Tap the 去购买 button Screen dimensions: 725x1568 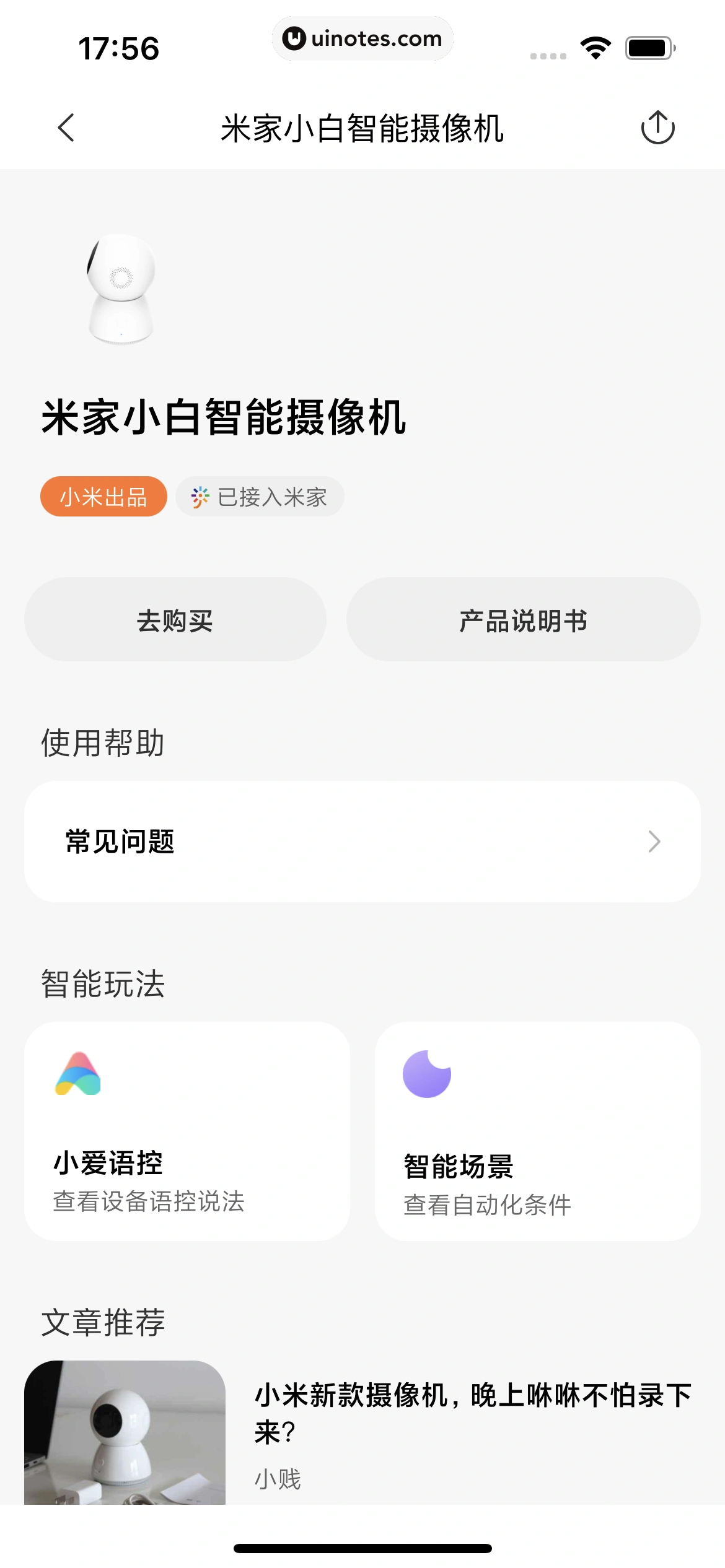[175, 620]
